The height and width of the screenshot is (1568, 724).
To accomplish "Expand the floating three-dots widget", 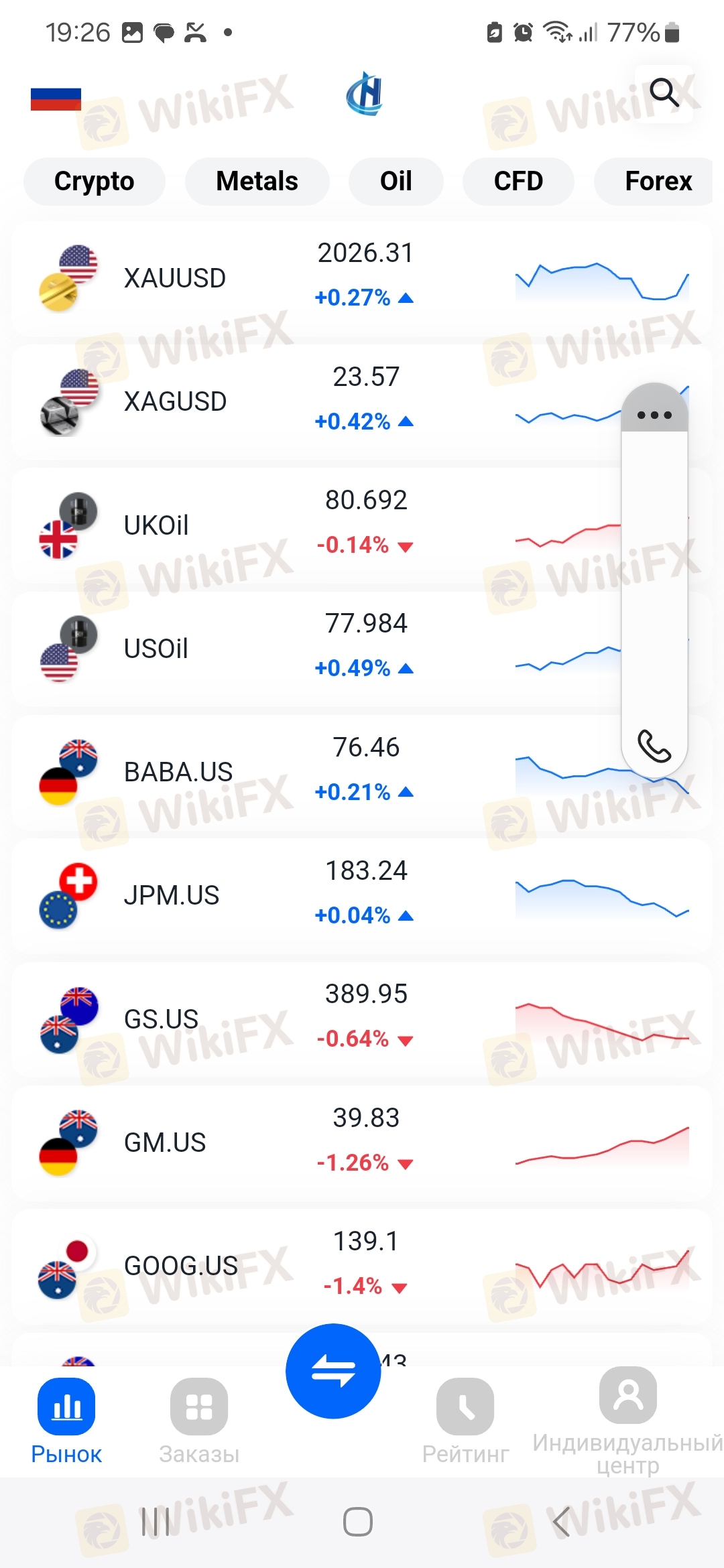I will (x=654, y=415).
